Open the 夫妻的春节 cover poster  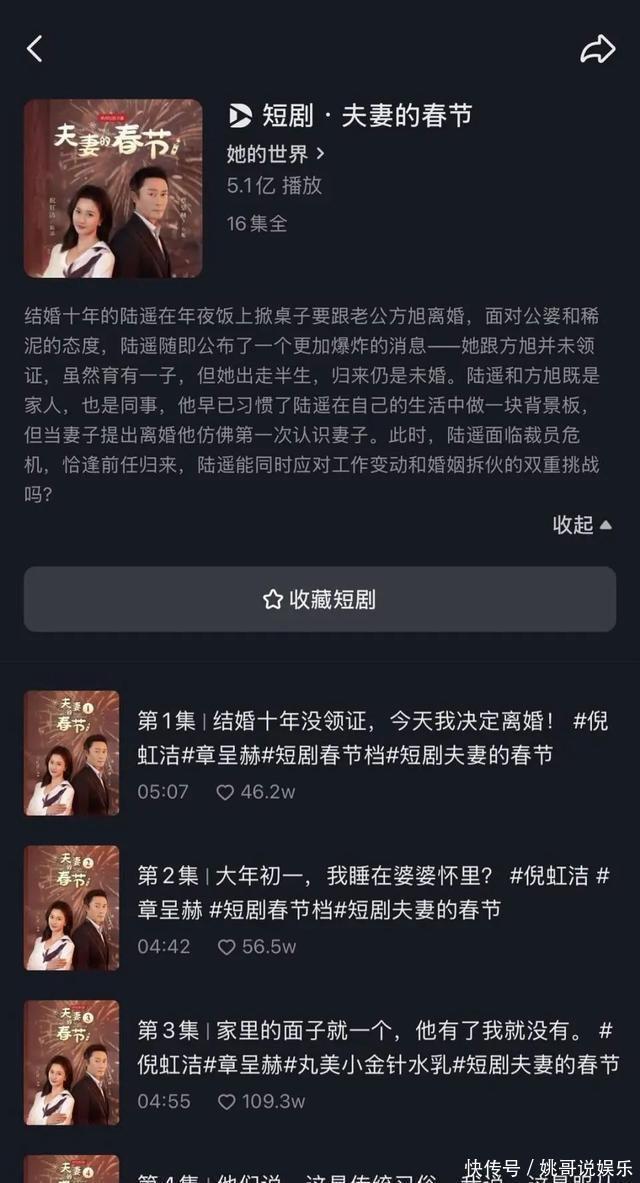click(113, 188)
